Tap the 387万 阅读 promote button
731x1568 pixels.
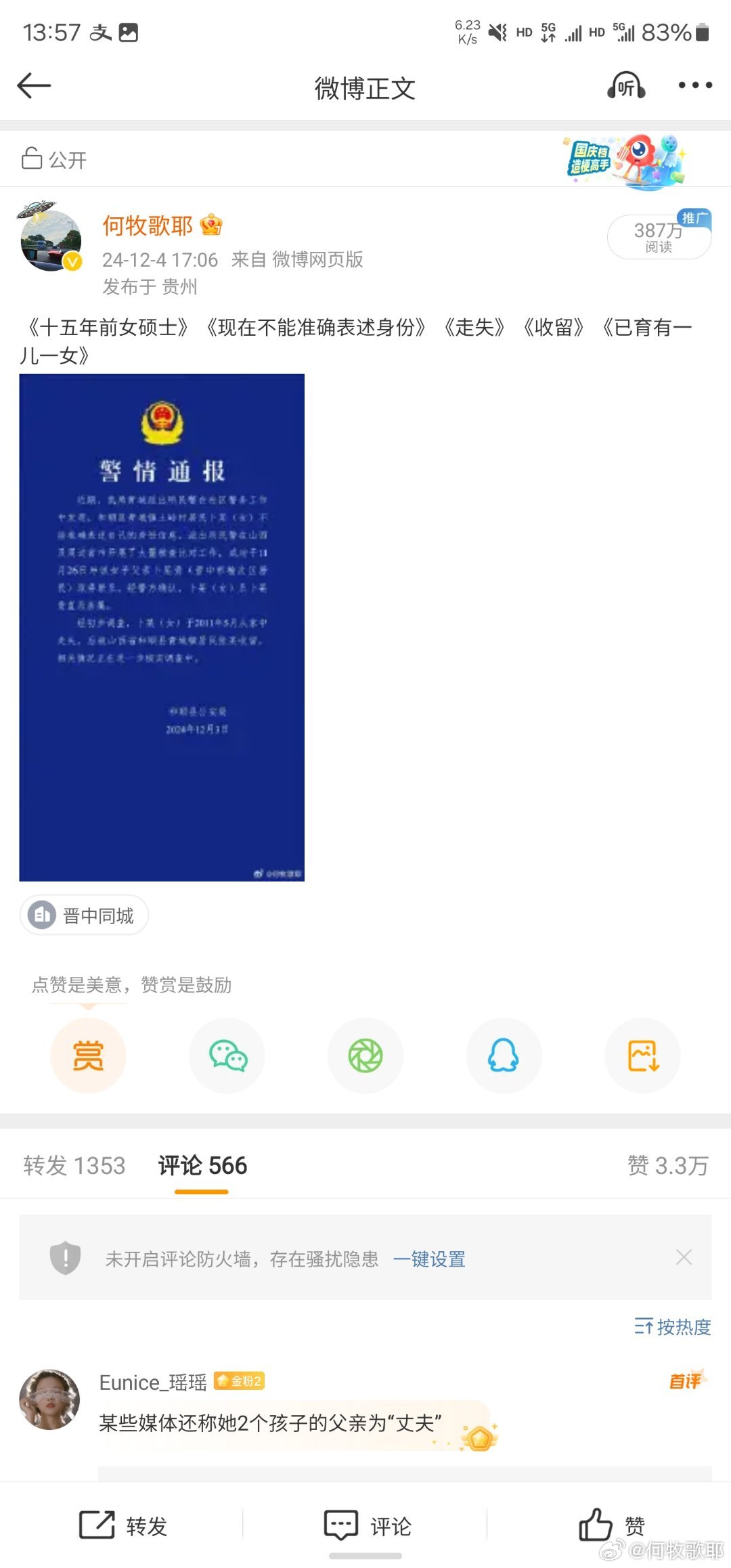pos(659,236)
